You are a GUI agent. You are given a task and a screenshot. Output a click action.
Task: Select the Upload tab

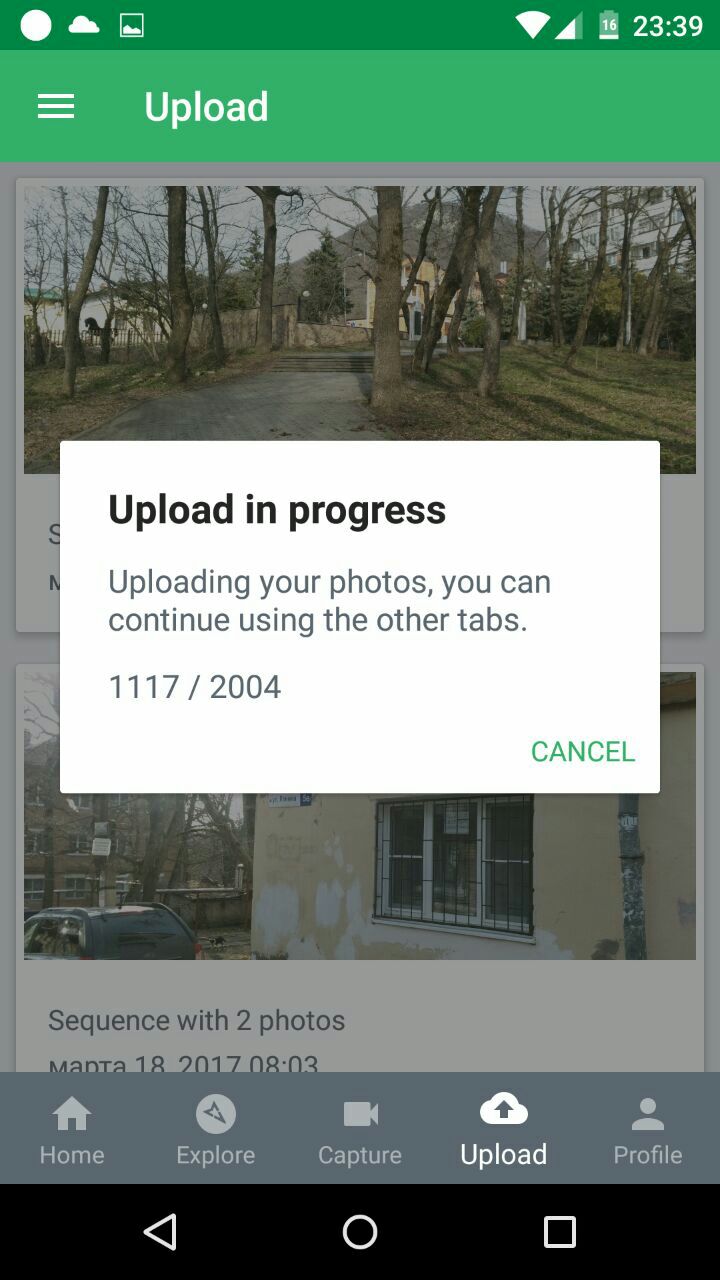504,1130
